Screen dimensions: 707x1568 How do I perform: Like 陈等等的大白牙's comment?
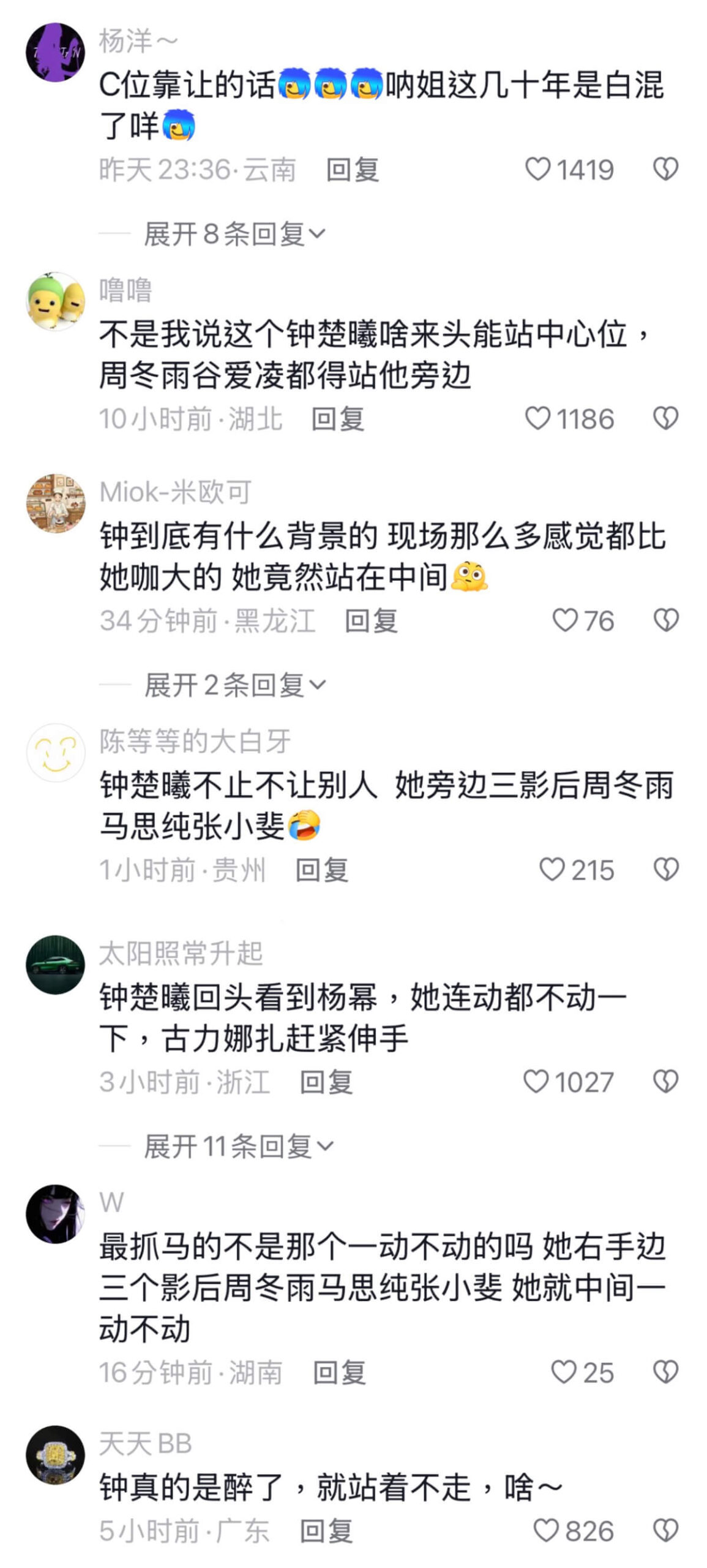[552, 870]
